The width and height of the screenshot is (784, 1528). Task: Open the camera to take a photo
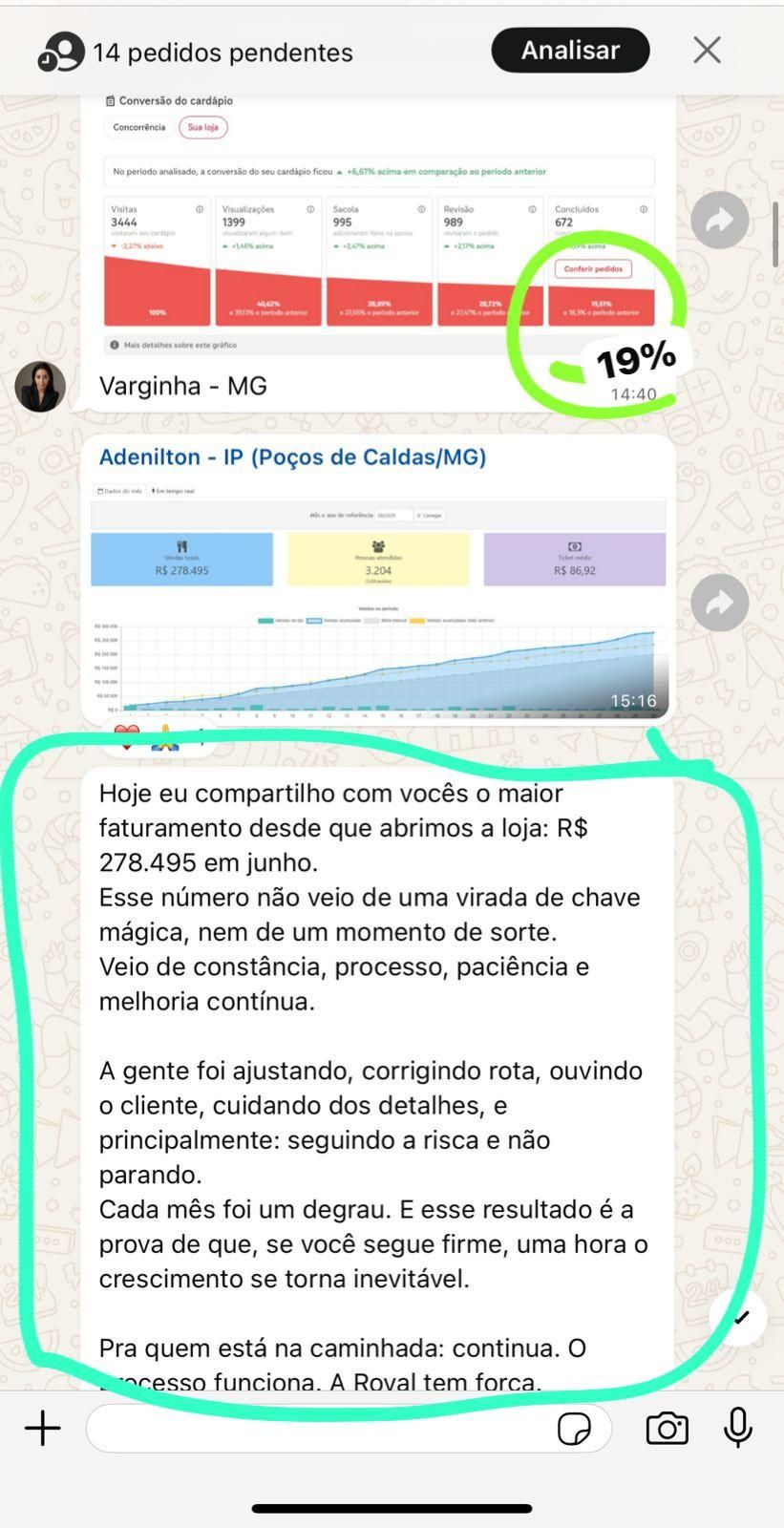point(667,1429)
